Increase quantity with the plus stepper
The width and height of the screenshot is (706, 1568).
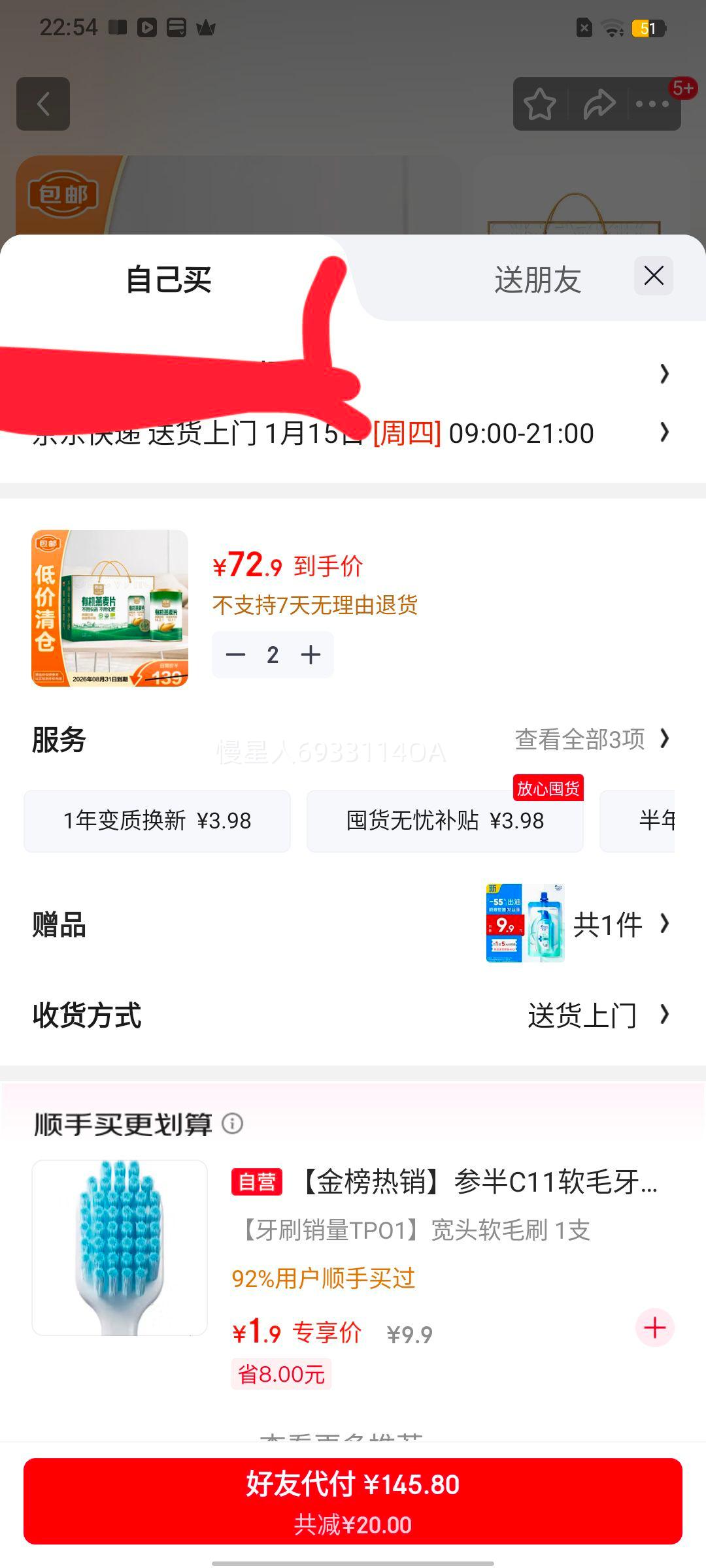click(310, 654)
